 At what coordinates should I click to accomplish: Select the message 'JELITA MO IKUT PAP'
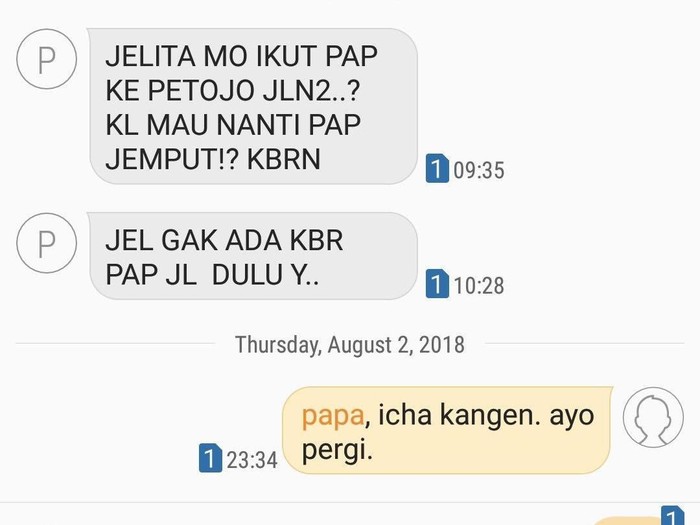252,106
